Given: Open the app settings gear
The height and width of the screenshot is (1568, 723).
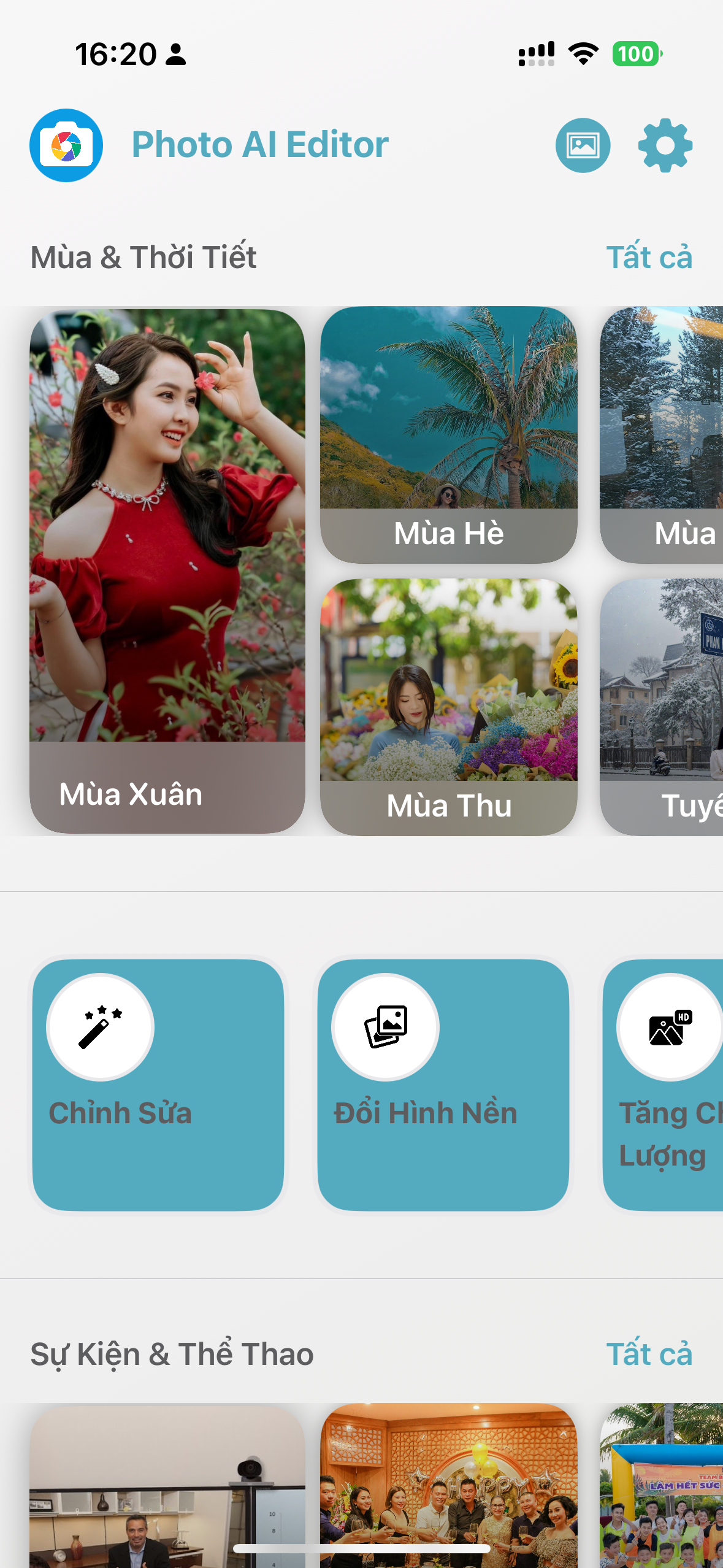Looking at the screenshot, I should pos(665,146).
